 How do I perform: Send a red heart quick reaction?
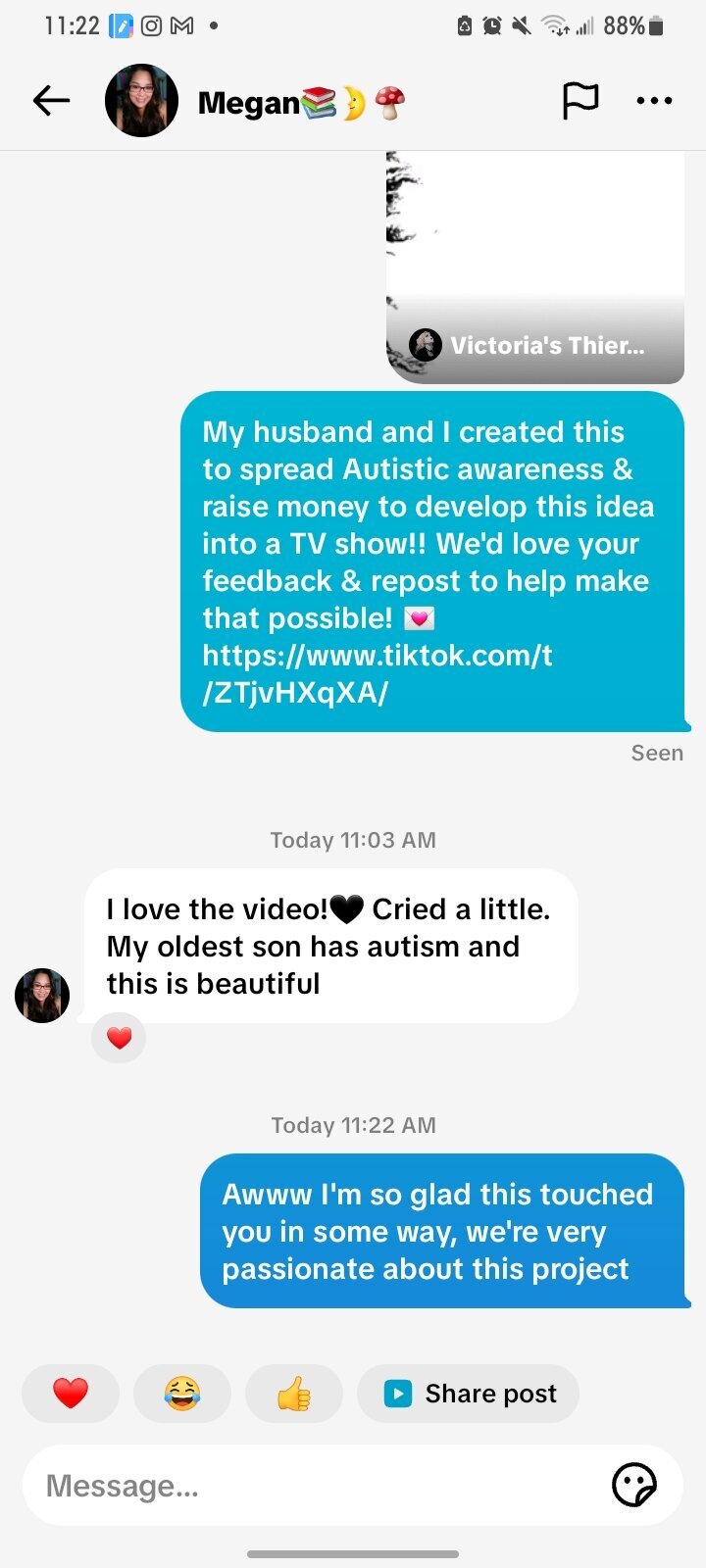point(71,1393)
